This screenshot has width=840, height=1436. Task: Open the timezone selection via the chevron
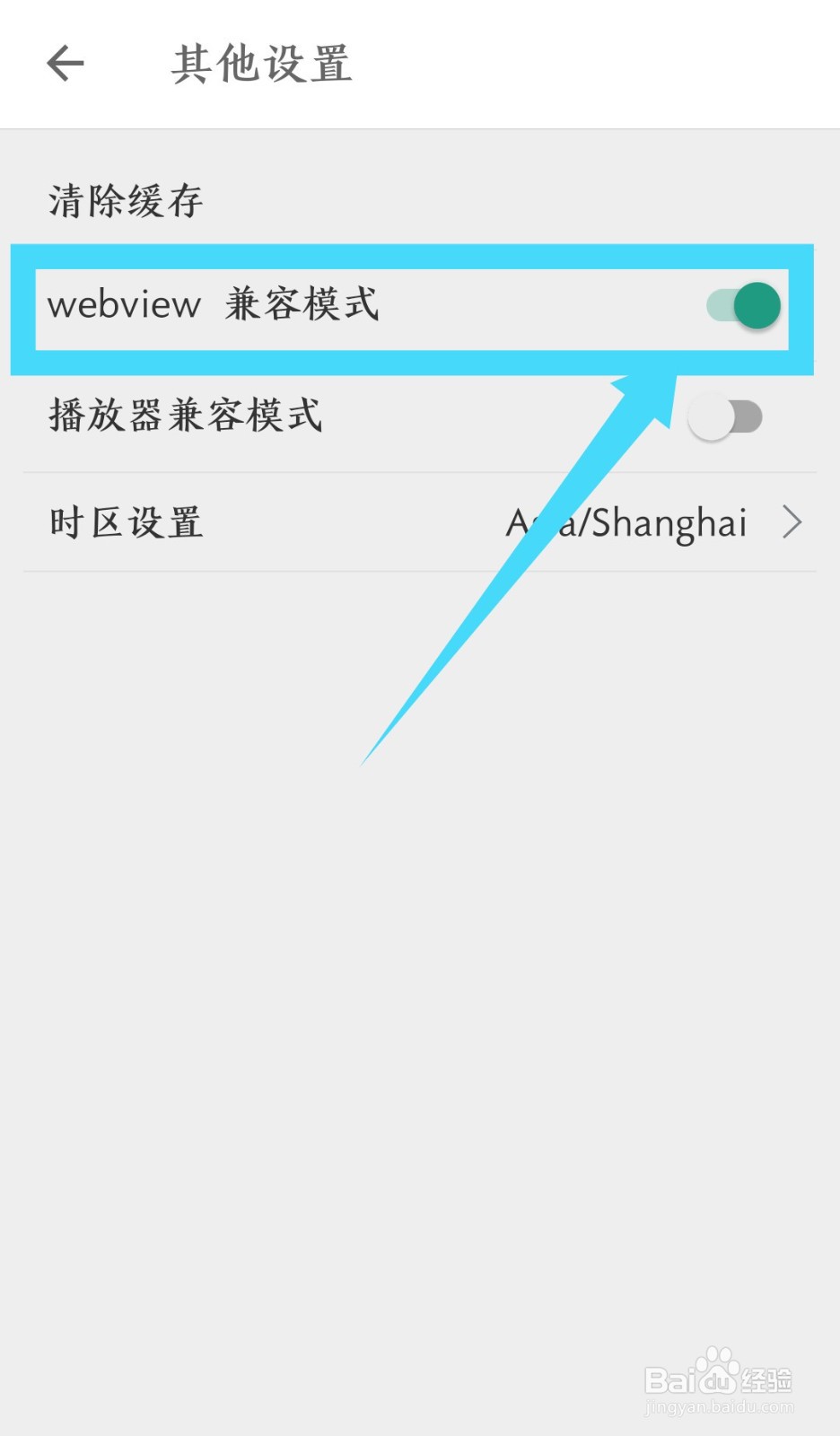point(792,521)
